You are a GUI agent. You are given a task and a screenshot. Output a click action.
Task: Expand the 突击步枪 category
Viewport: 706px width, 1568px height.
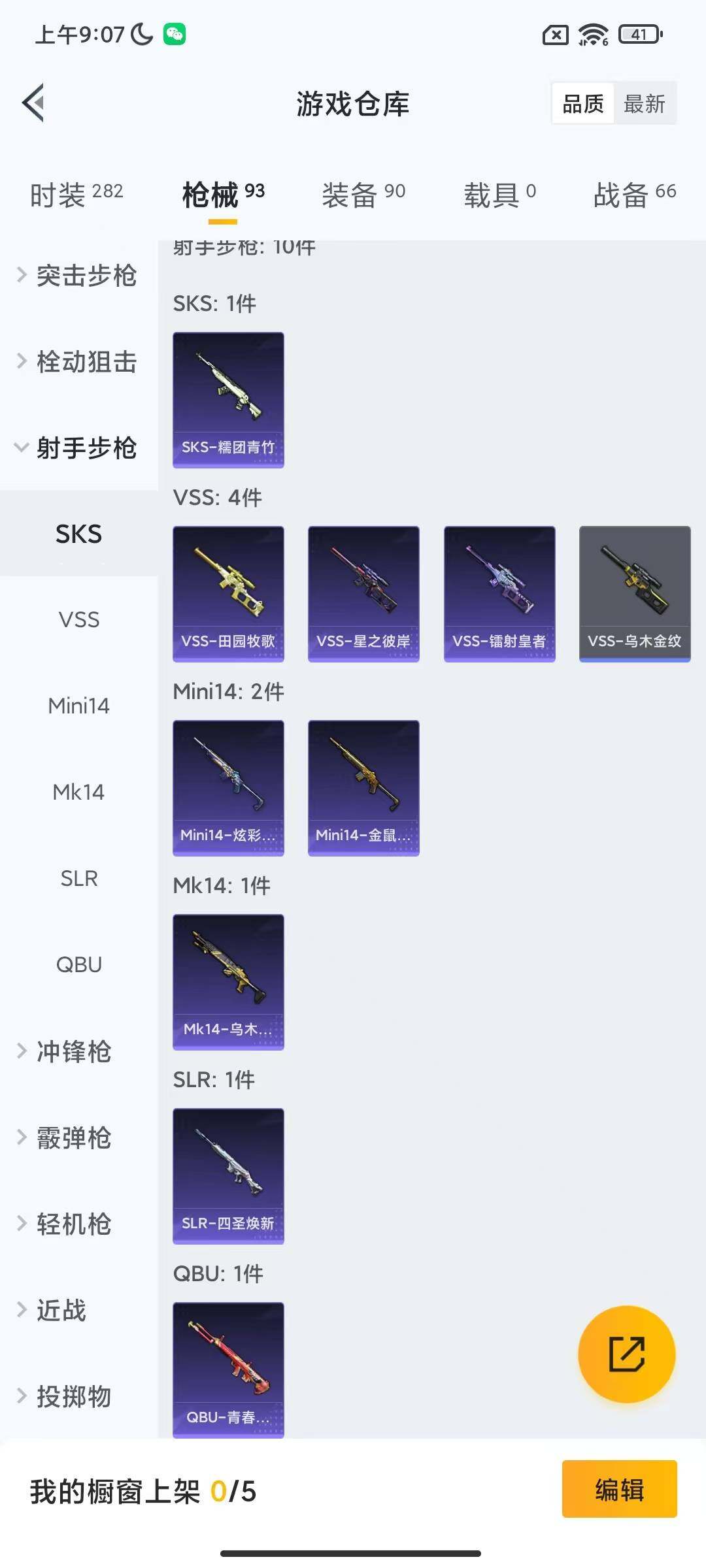pos(78,275)
